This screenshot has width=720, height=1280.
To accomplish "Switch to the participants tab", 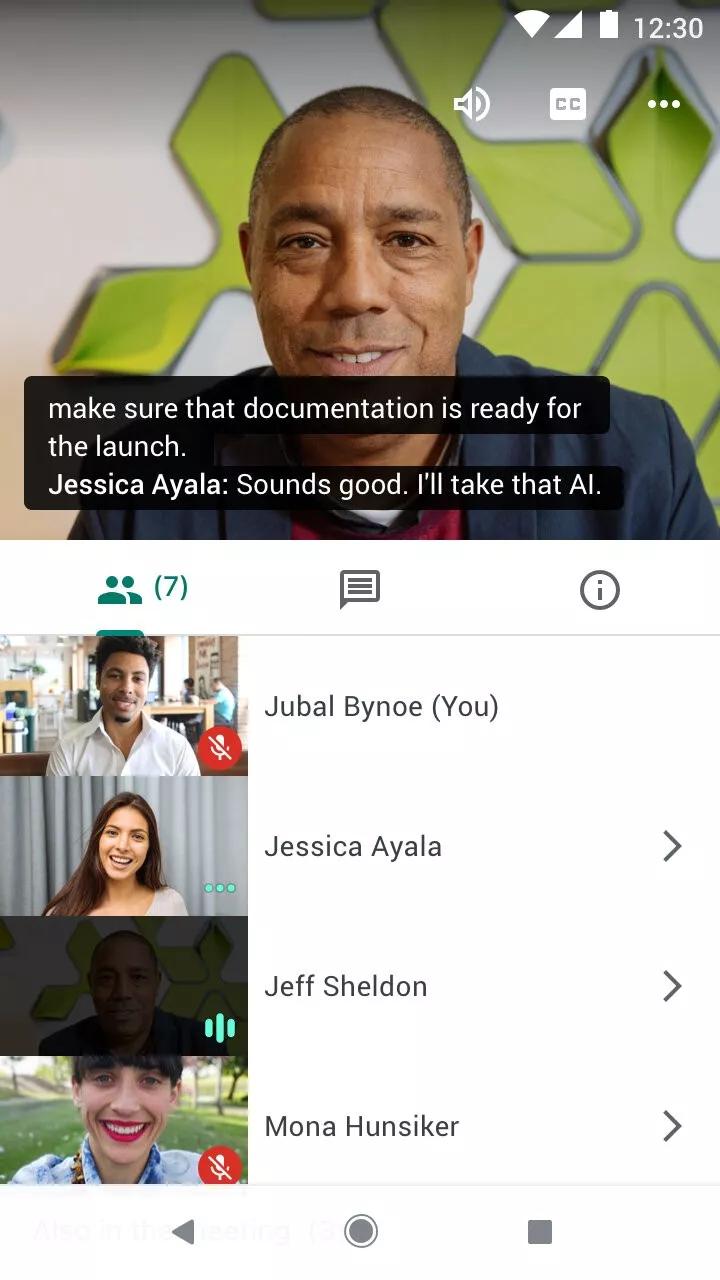I will pos(142,589).
